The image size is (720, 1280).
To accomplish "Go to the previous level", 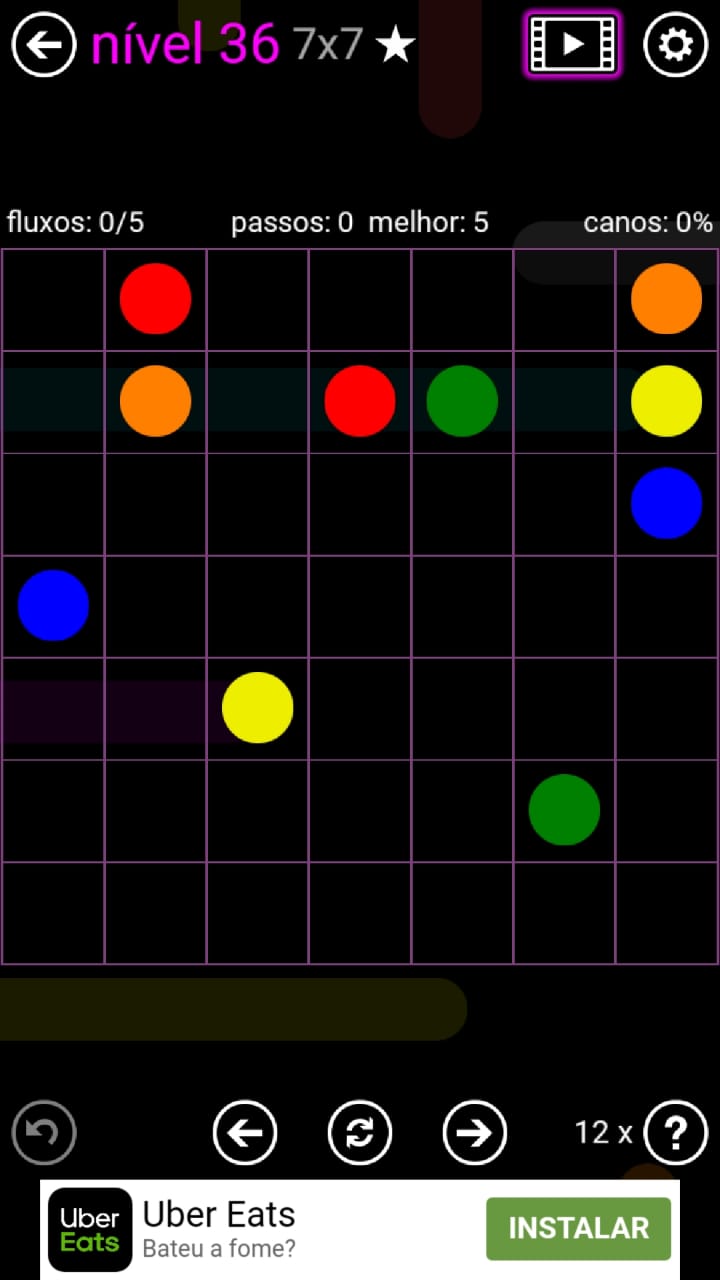I will (245, 1132).
